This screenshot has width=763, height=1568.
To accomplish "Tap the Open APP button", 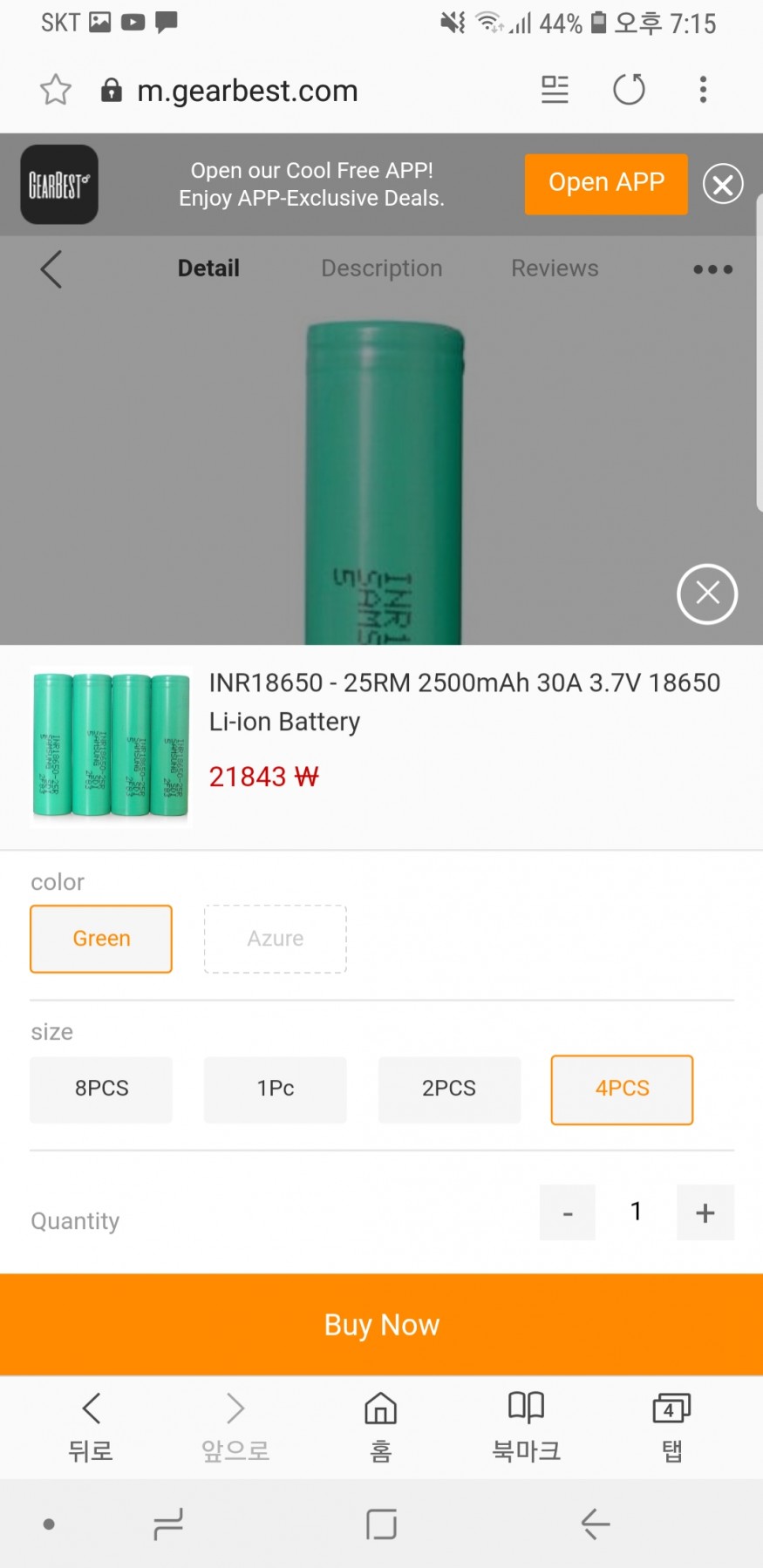I will 606,183.
